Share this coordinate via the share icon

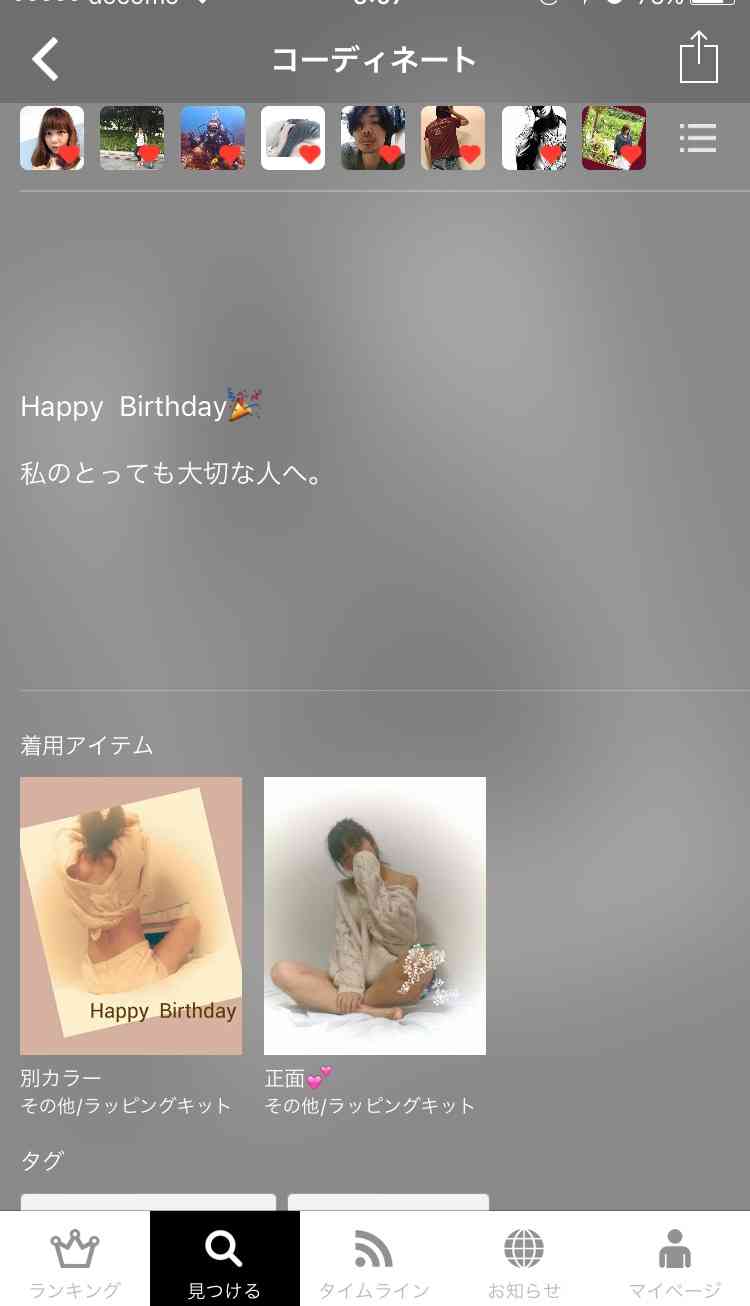(699, 57)
